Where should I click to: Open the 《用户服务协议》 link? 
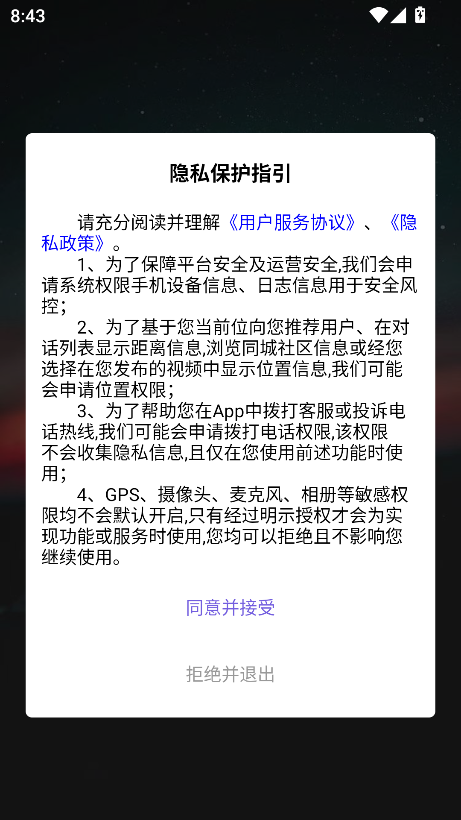tap(292, 223)
